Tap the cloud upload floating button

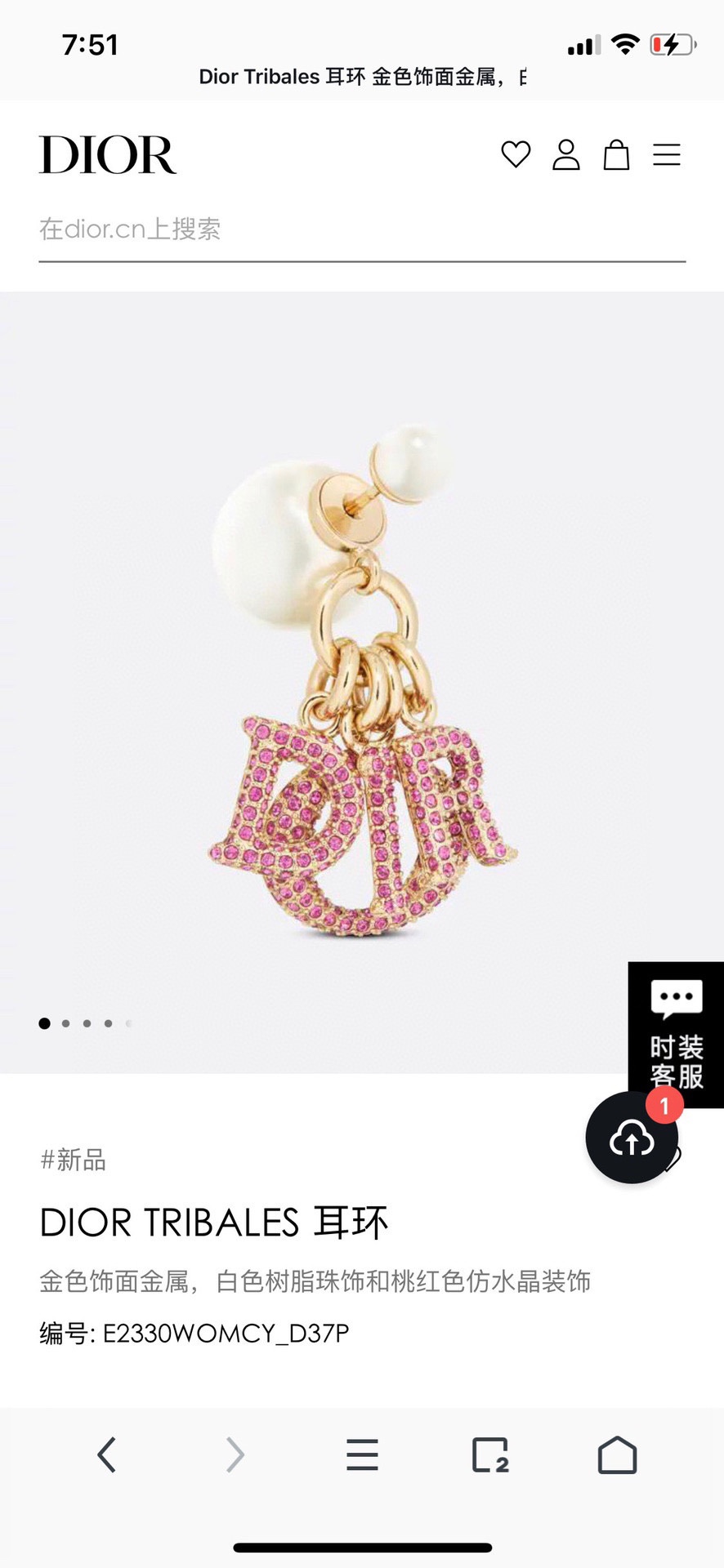632,1138
